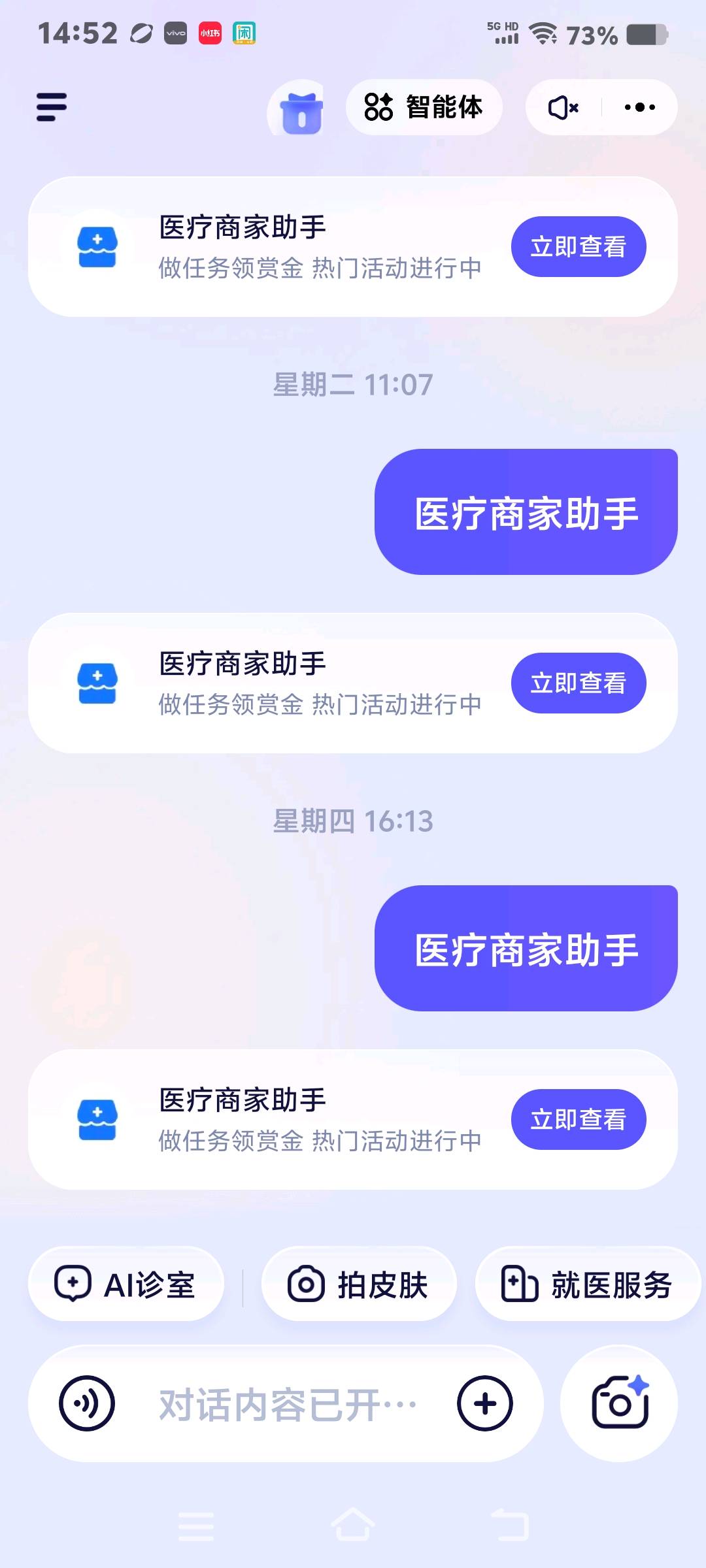
Task: Tap 立即查看 on the first card
Action: (578, 246)
